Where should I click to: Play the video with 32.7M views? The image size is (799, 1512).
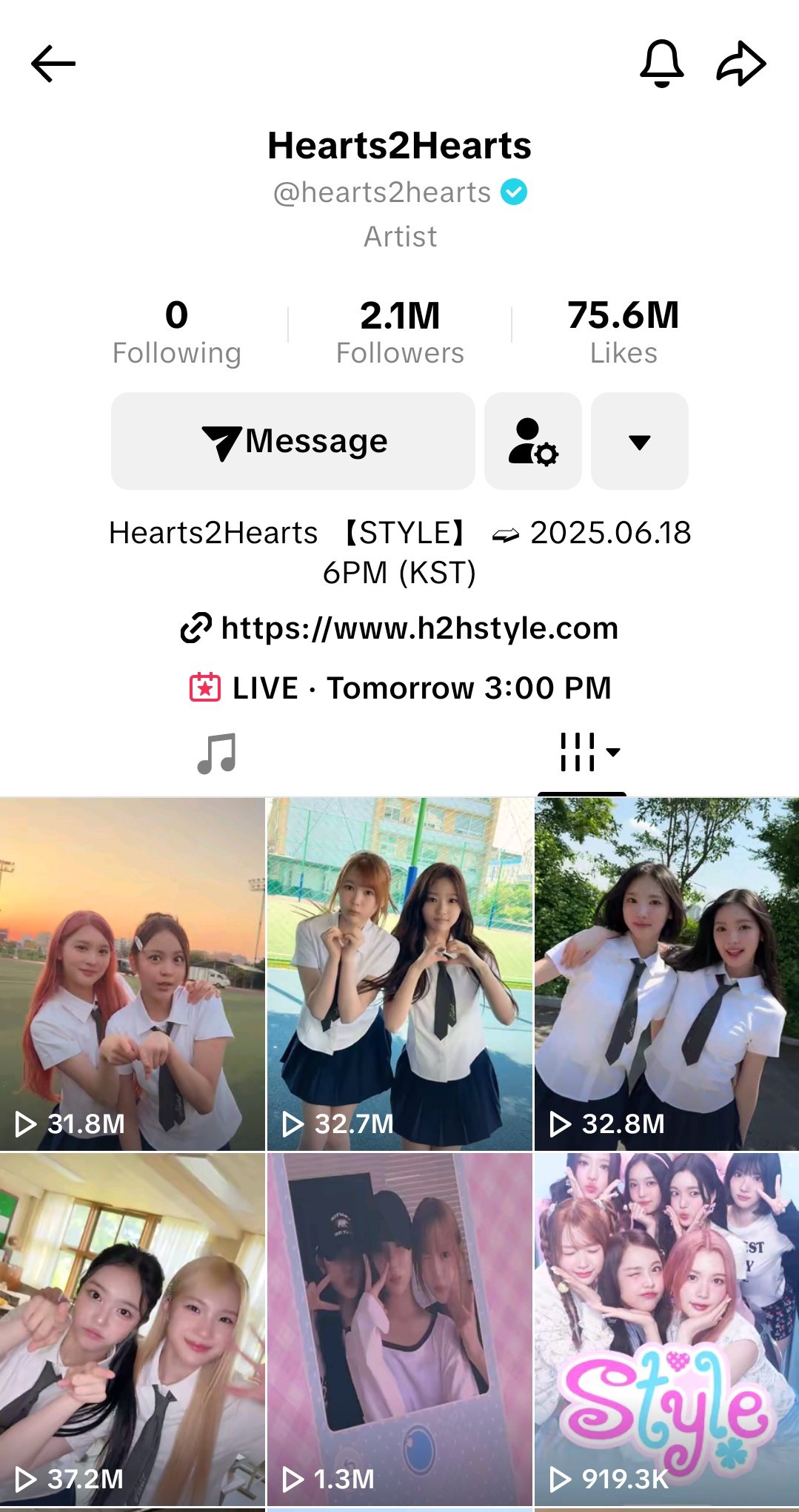pos(400,974)
